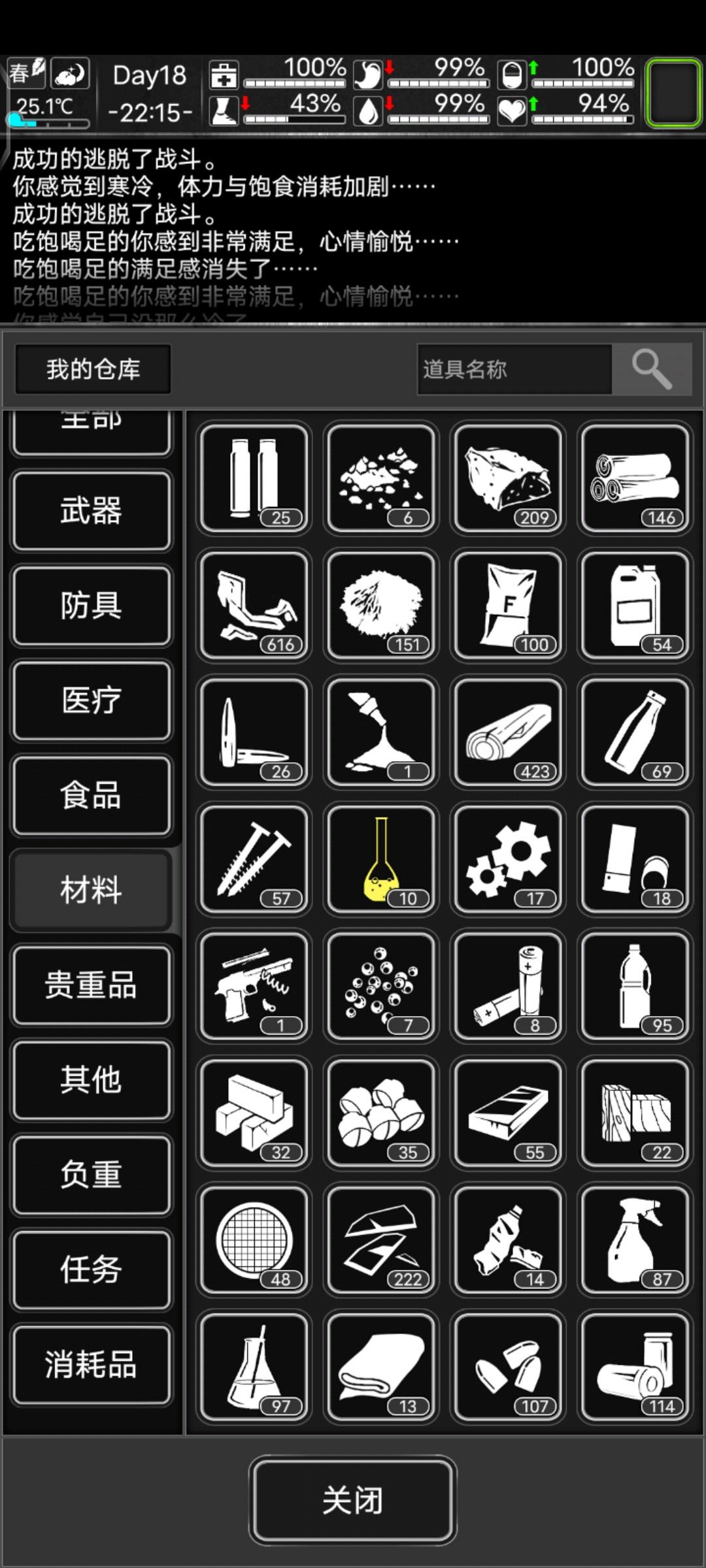Open the fertilizer bag marked F

click(508, 605)
